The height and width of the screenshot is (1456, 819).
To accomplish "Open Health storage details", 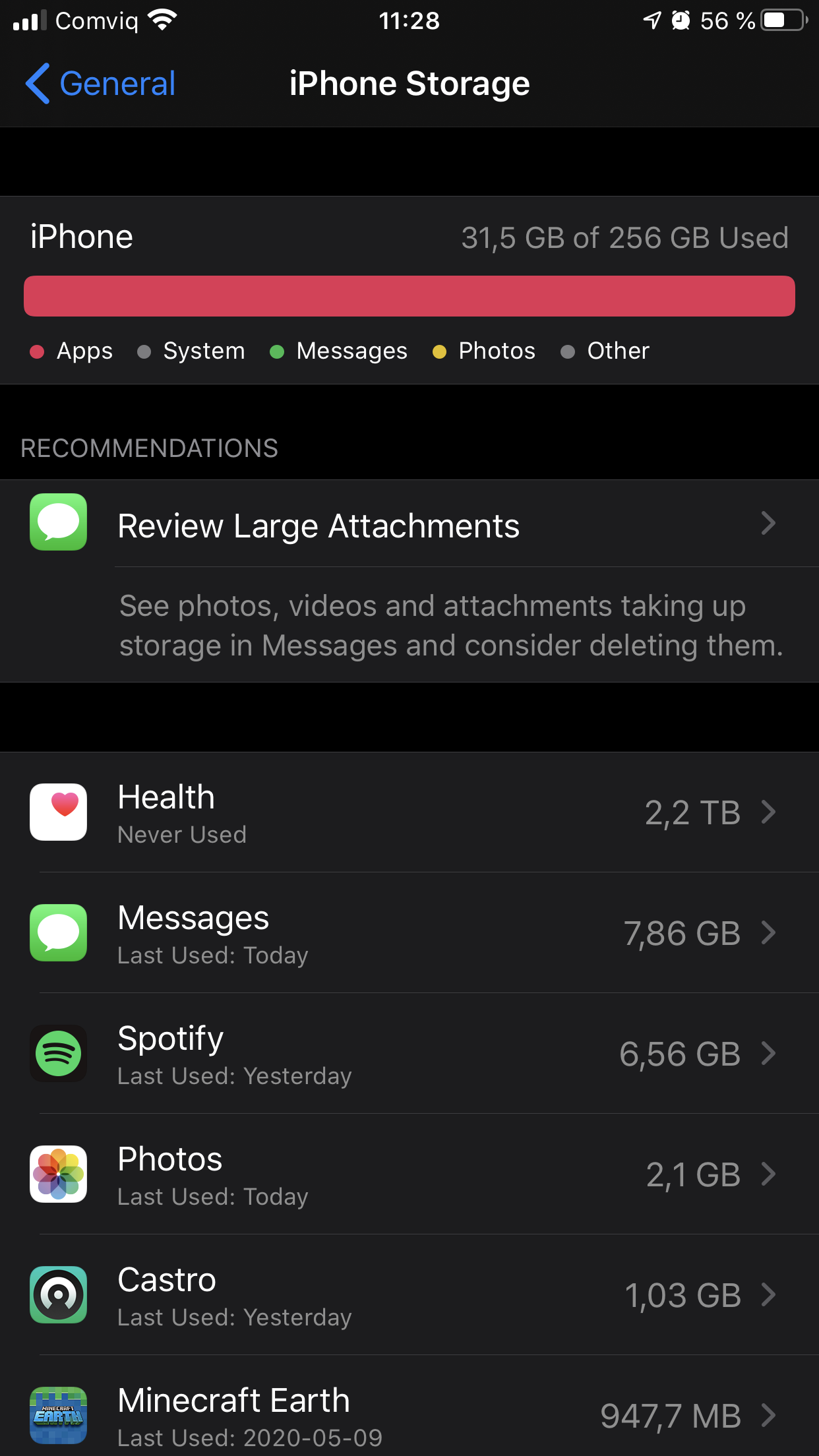I will [x=409, y=812].
